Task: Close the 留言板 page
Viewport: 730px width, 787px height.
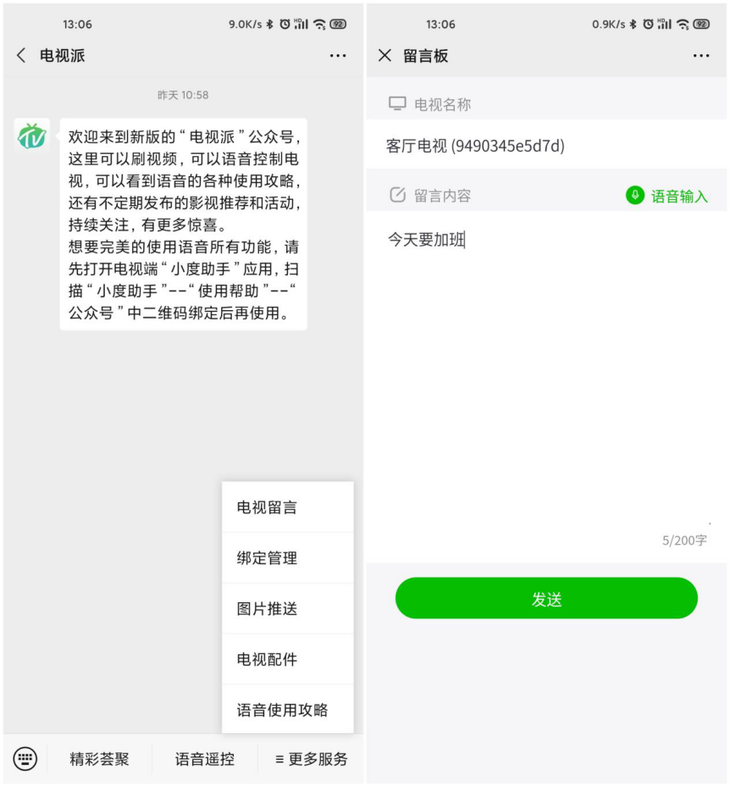Action: coord(385,56)
